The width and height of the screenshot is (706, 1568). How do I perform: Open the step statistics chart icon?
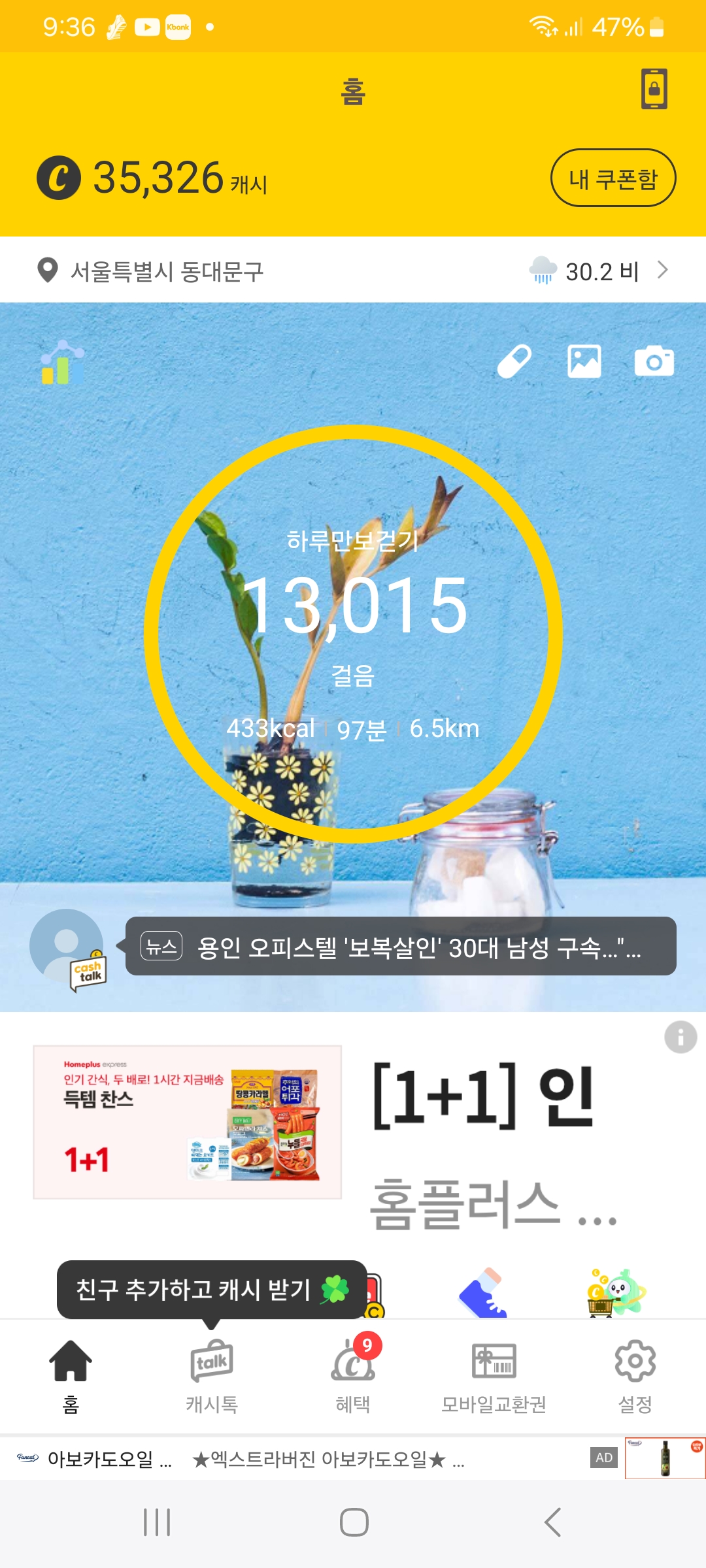tap(63, 362)
